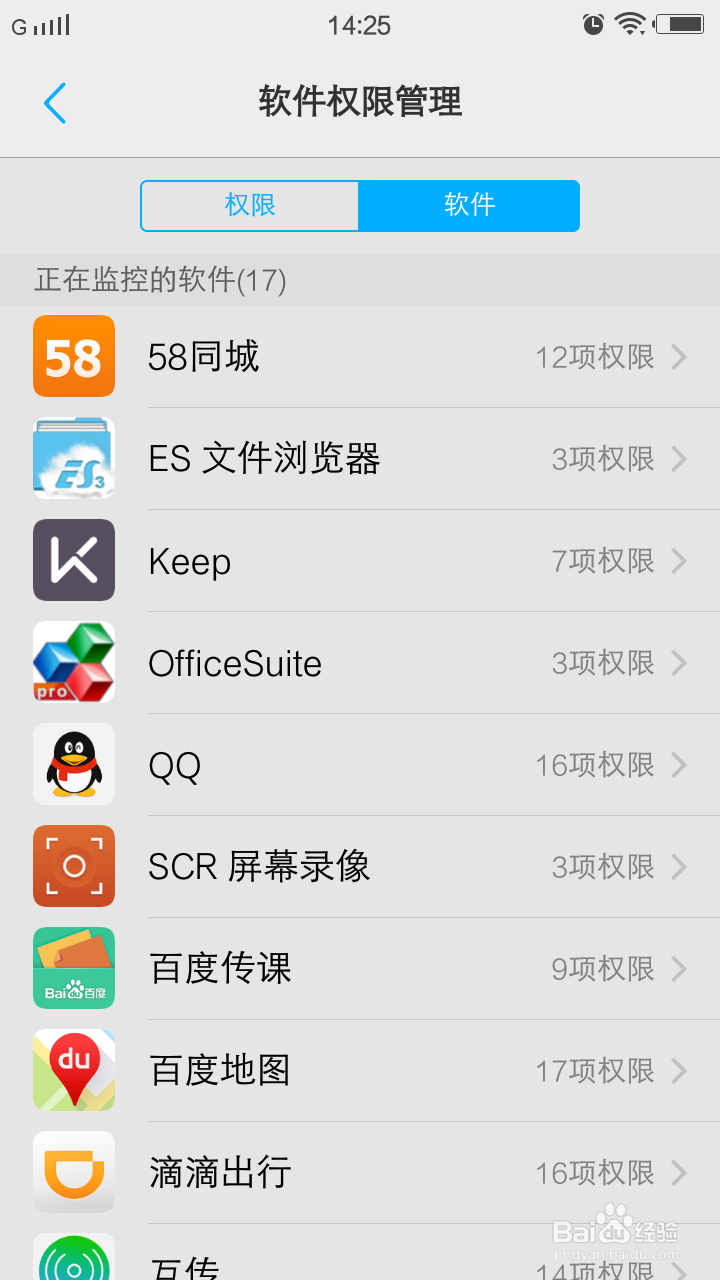Open OfficeSuite permissions row
The image size is (720, 1280).
click(x=360, y=663)
